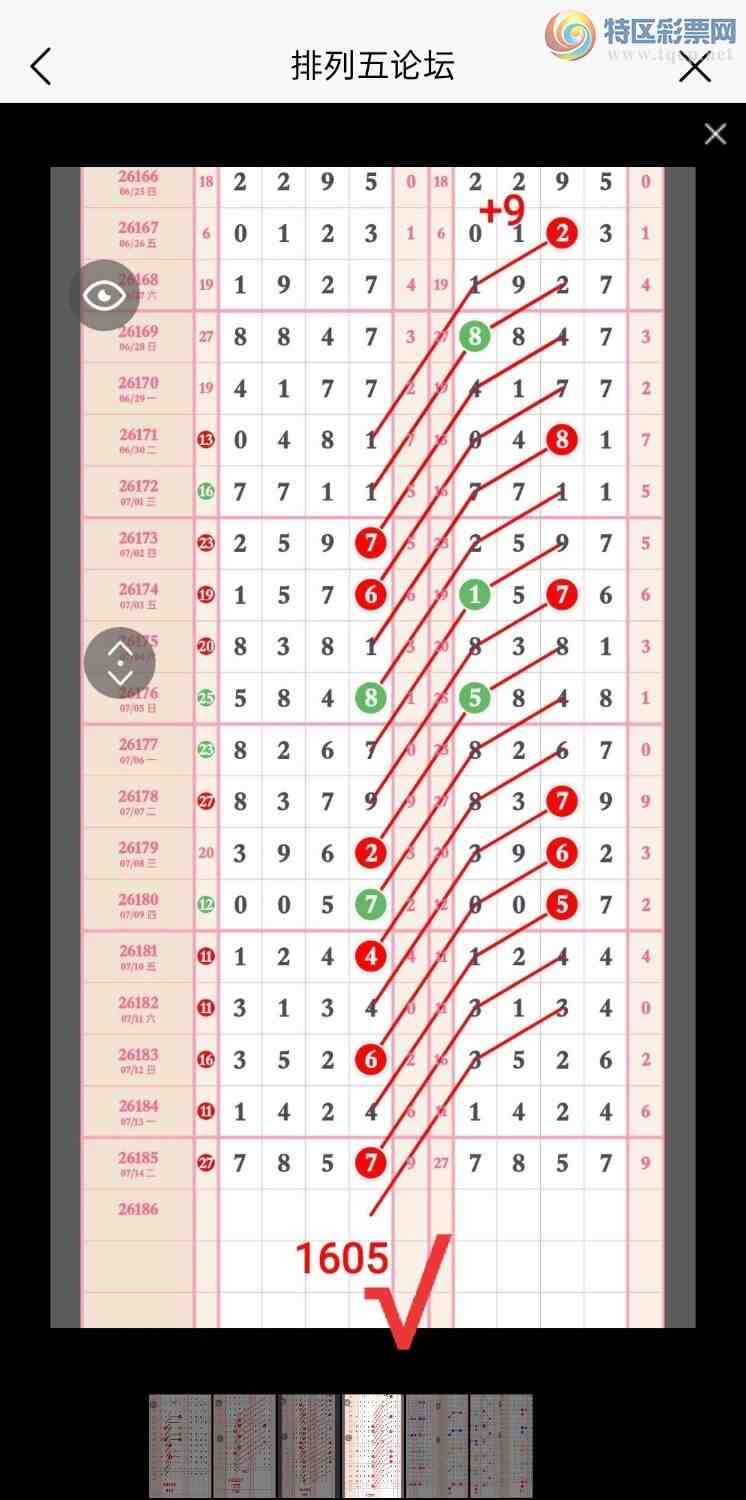Tap the up-down arrows floating button

[120, 662]
